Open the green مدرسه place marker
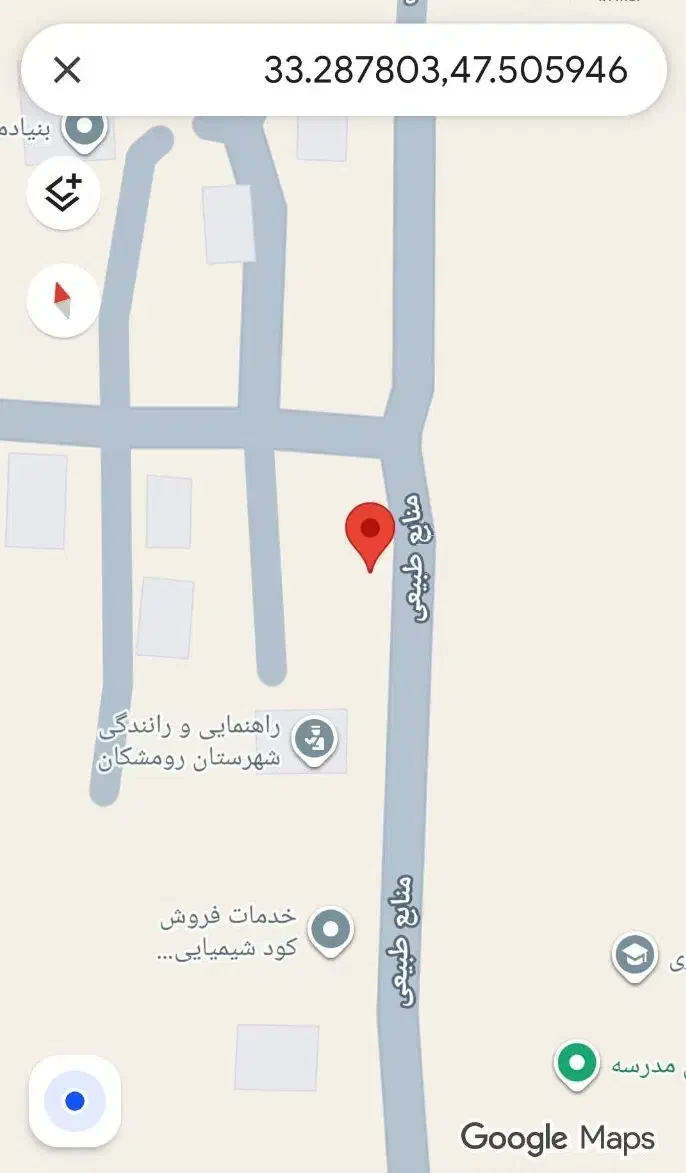Screen dimensions: 686x1173 [x=577, y=1063]
